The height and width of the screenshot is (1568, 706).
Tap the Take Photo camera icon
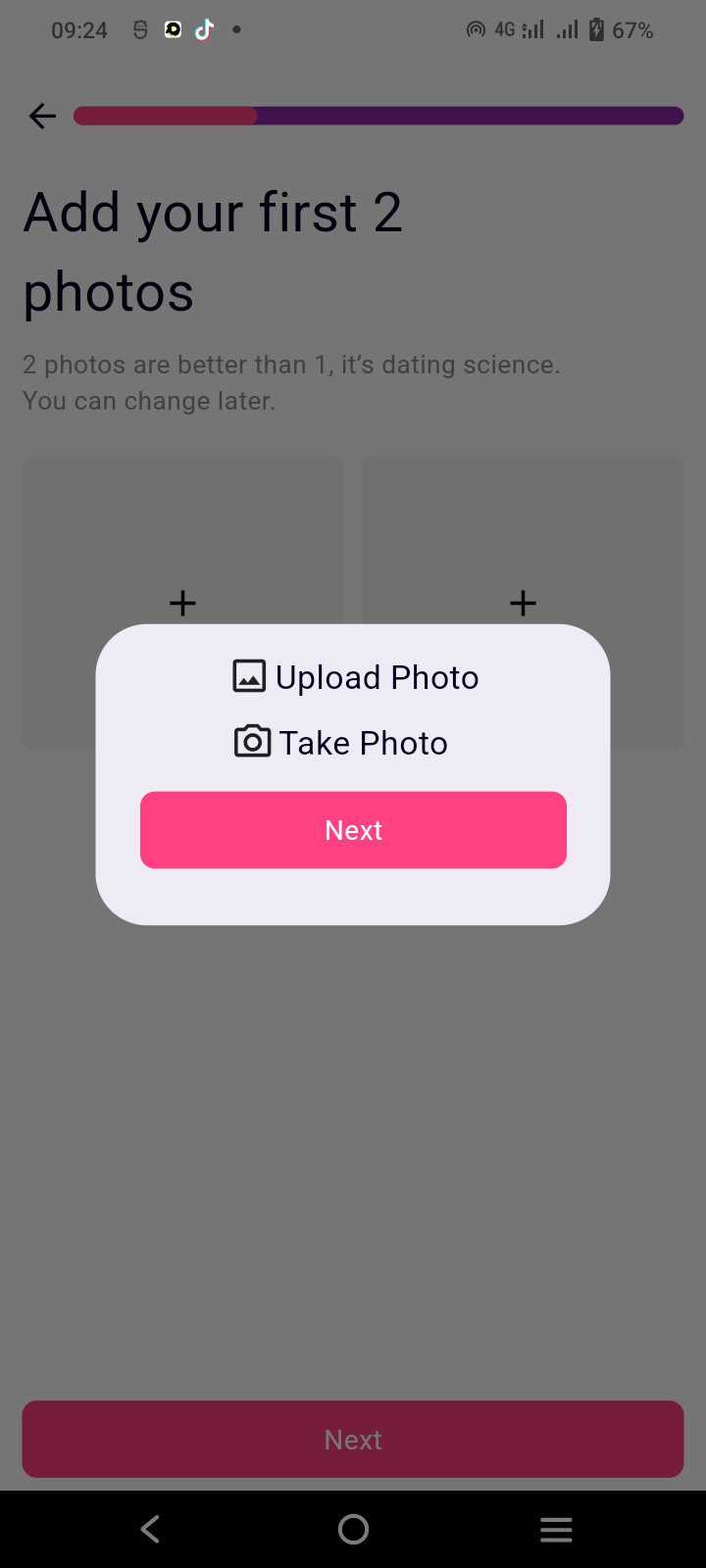point(251,742)
